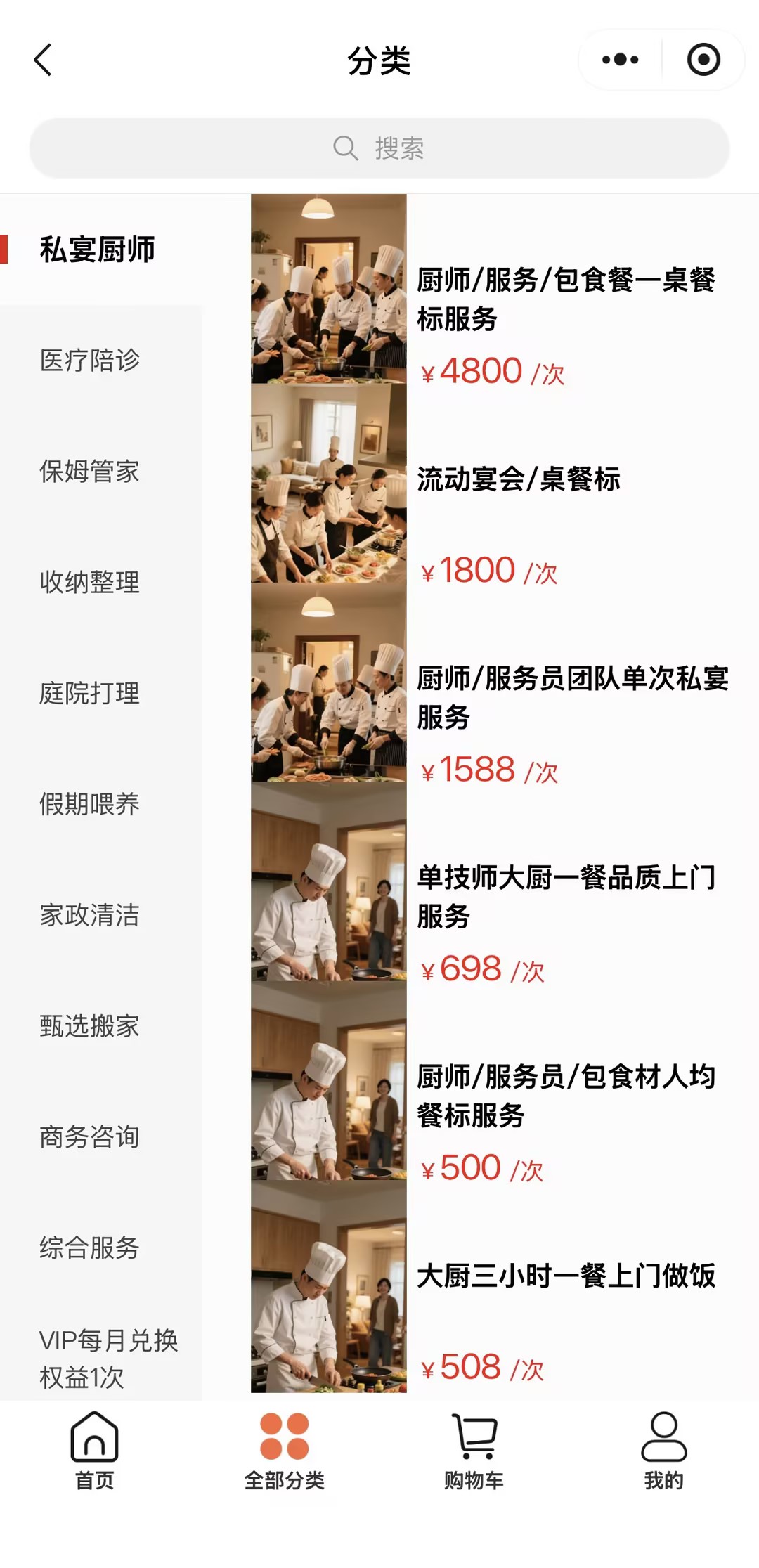View the 综合服务 category
Image resolution: width=759 pixels, height=1568 pixels.
click(x=90, y=1248)
